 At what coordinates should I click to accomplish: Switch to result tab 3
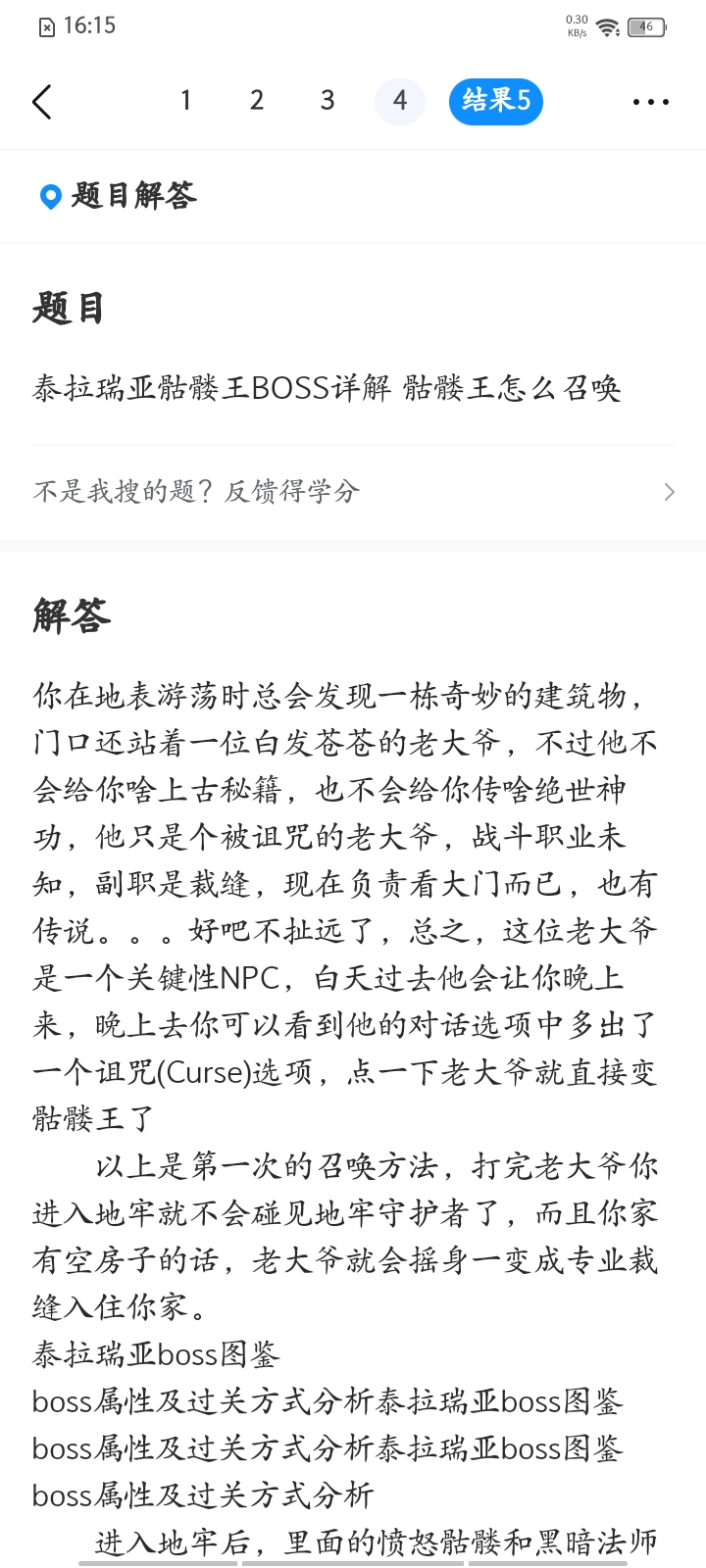pyautogui.click(x=328, y=100)
